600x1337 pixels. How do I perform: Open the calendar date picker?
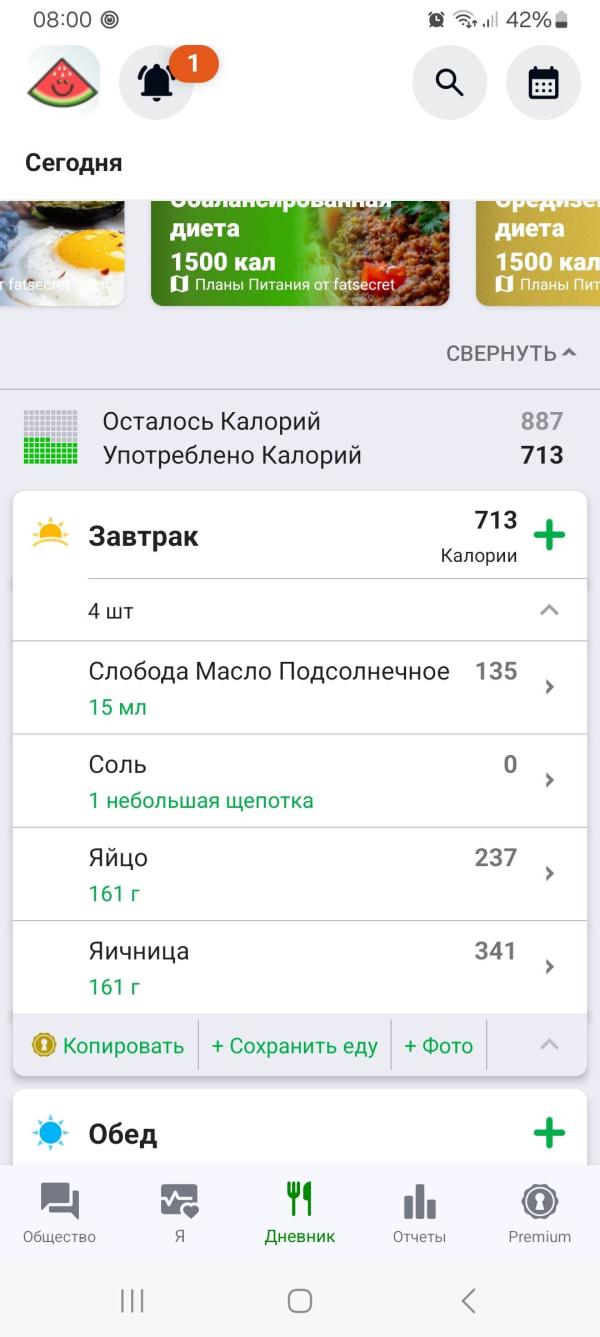pyautogui.click(x=543, y=83)
